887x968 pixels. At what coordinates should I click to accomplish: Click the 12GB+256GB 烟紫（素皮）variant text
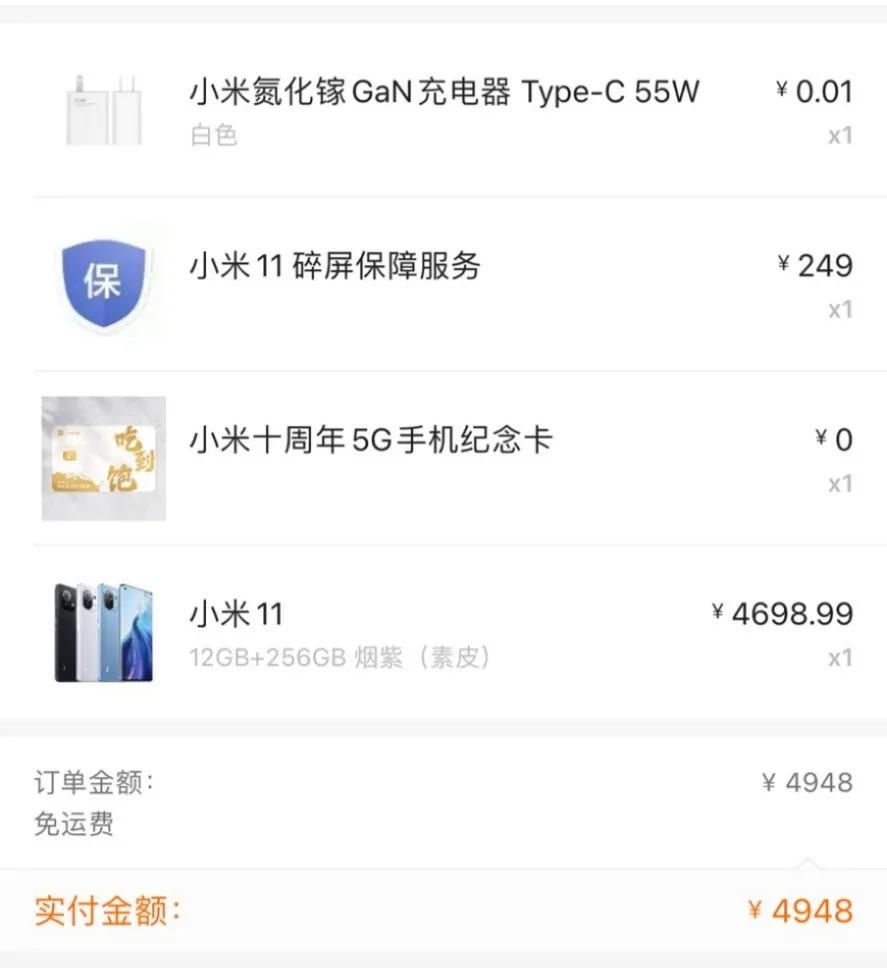click(x=339, y=658)
